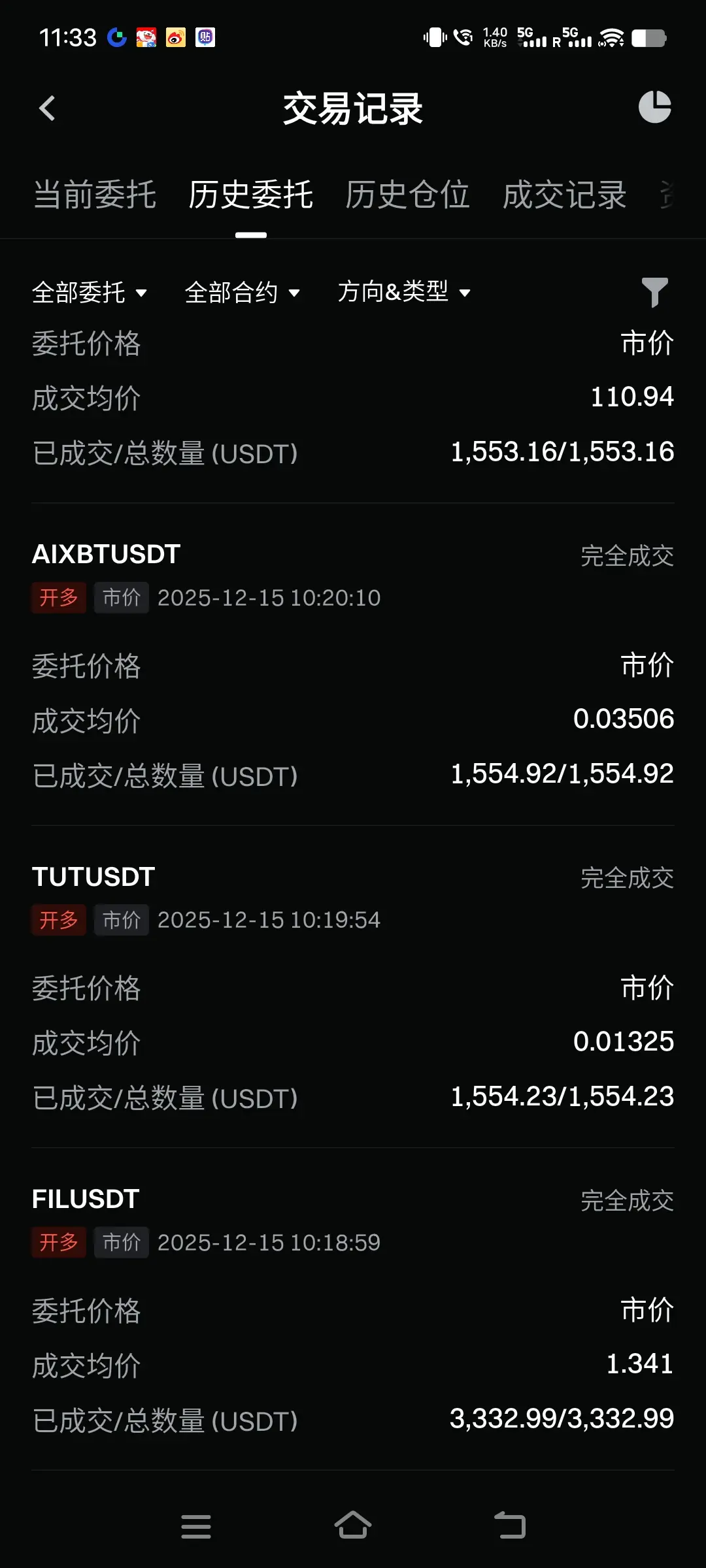Image resolution: width=706 pixels, height=1568 pixels.
Task: Select the 历史委托 tab
Action: [250, 195]
